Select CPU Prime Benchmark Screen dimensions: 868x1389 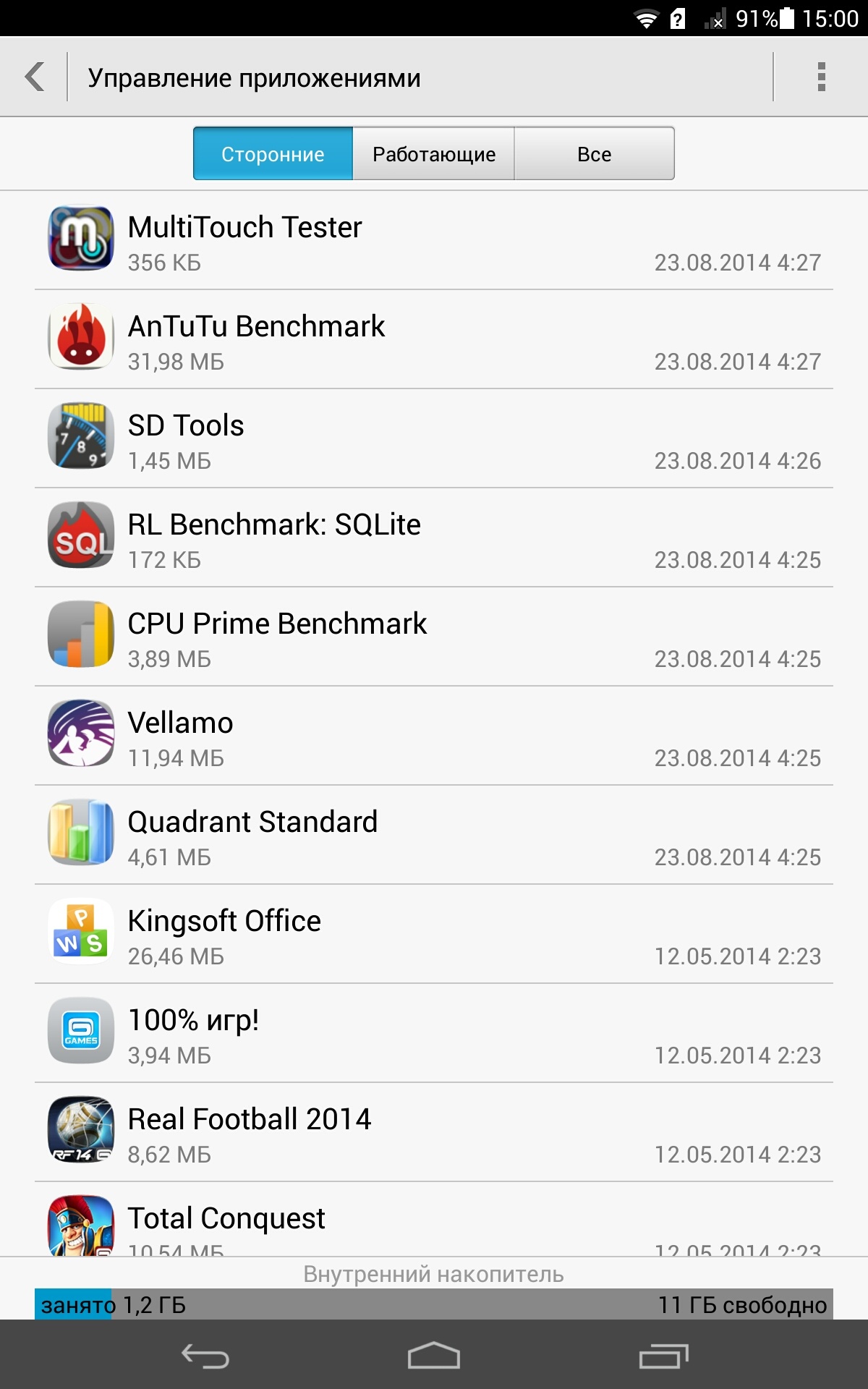(x=434, y=637)
